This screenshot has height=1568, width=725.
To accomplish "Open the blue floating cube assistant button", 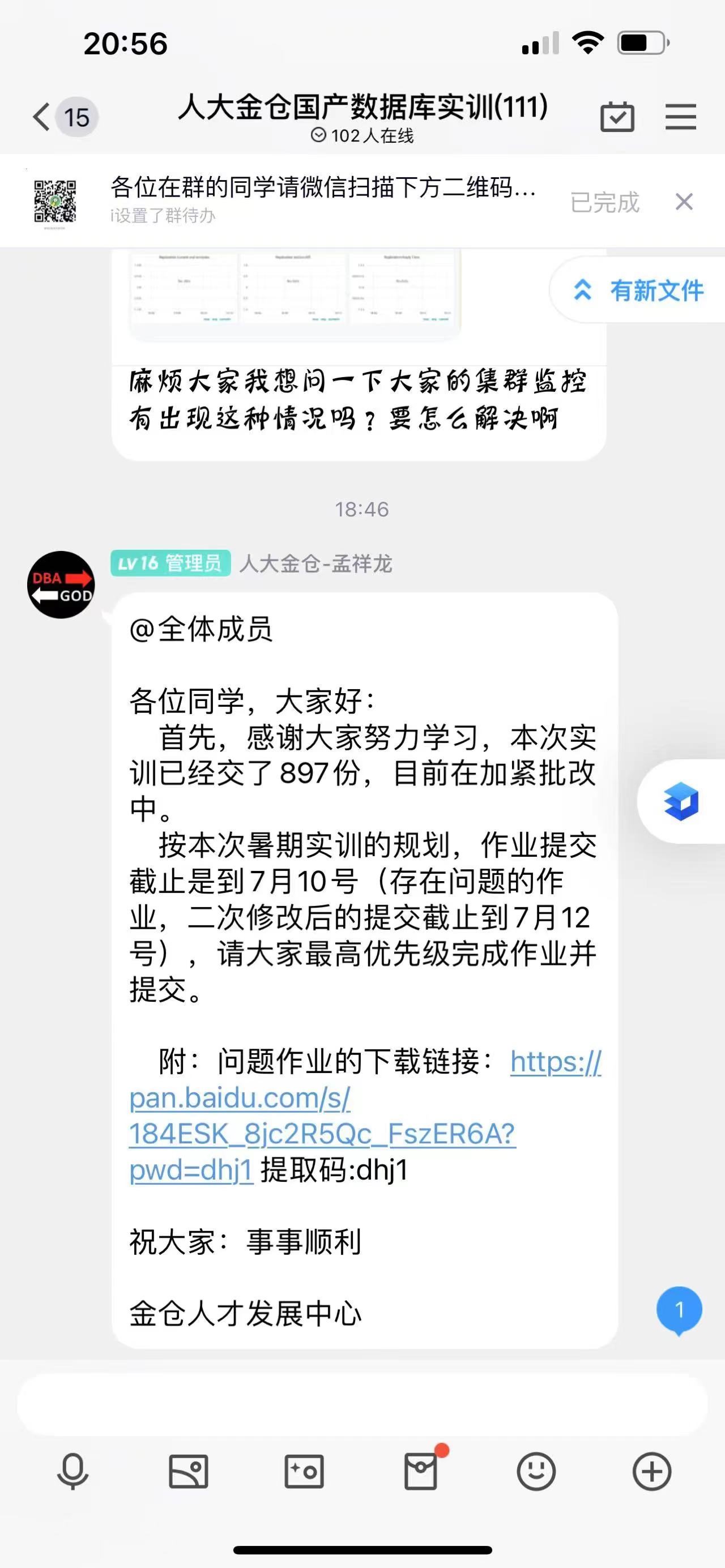I will coord(681,801).
